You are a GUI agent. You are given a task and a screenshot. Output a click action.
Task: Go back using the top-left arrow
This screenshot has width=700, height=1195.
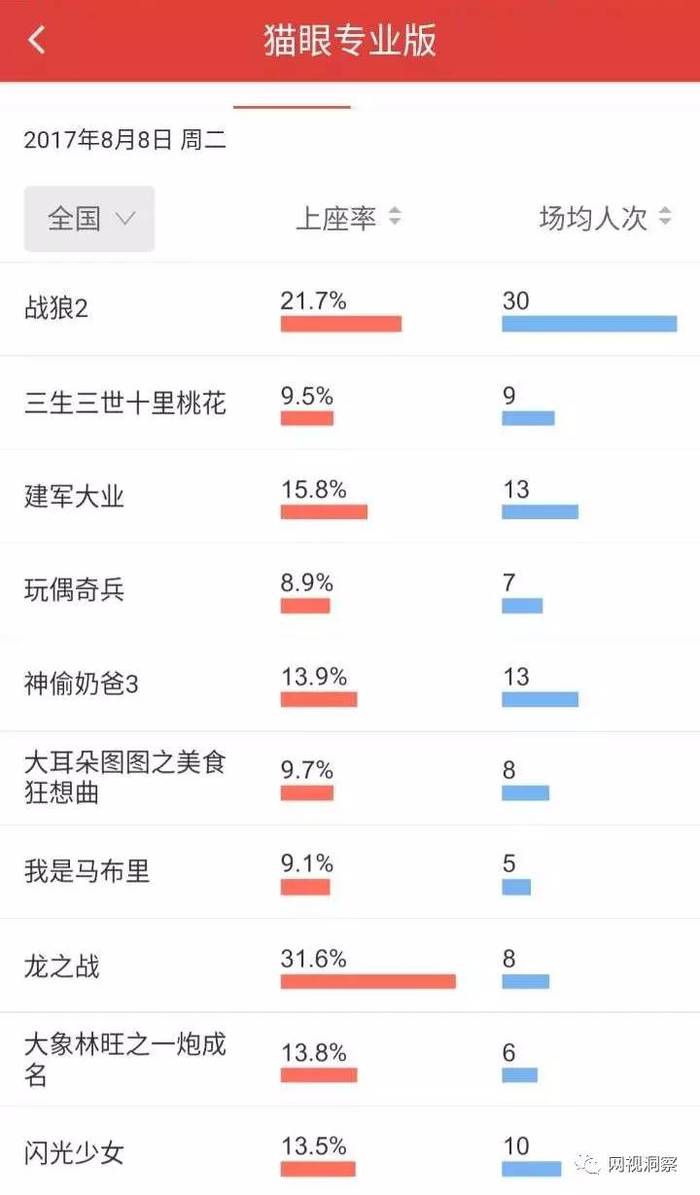click(37, 40)
